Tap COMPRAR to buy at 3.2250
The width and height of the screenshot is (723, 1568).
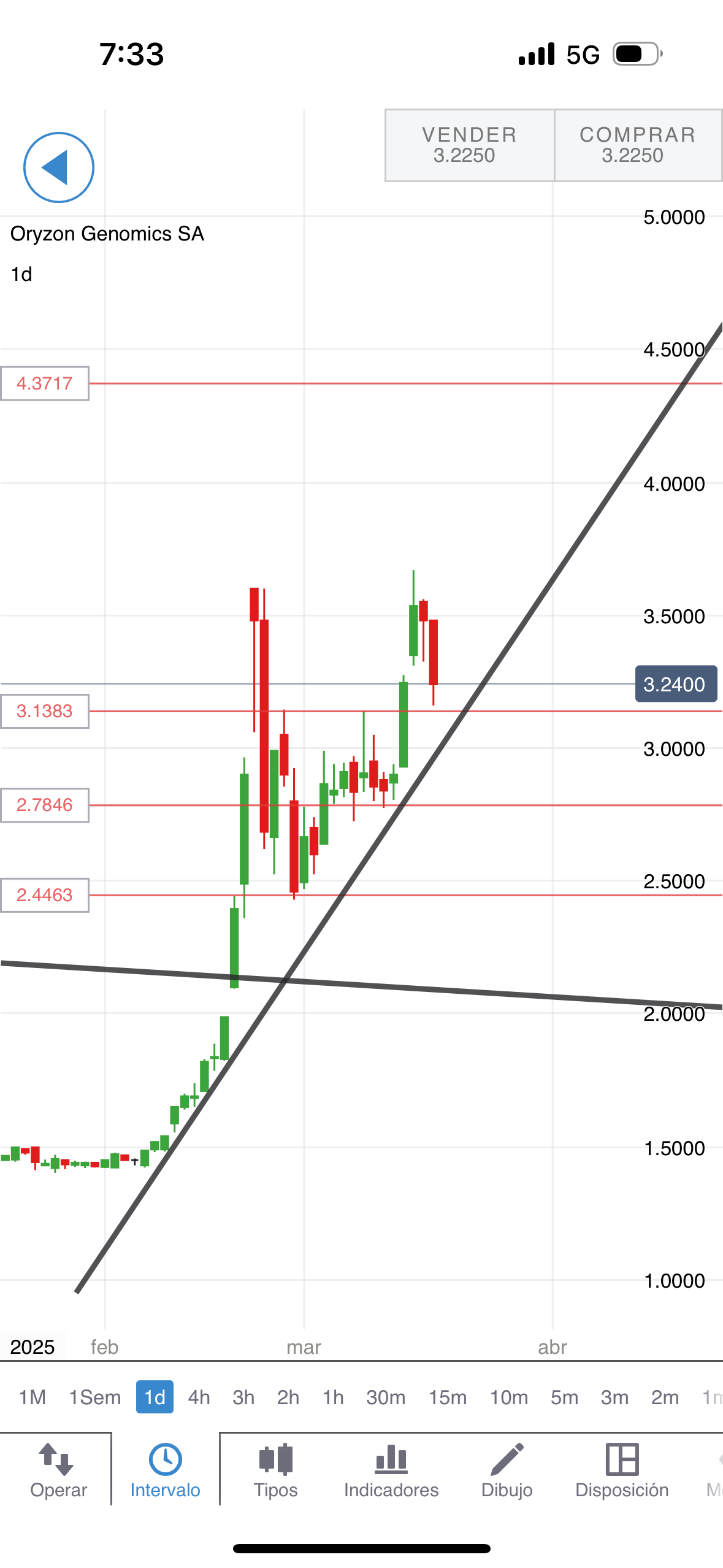(x=638, y=145)
